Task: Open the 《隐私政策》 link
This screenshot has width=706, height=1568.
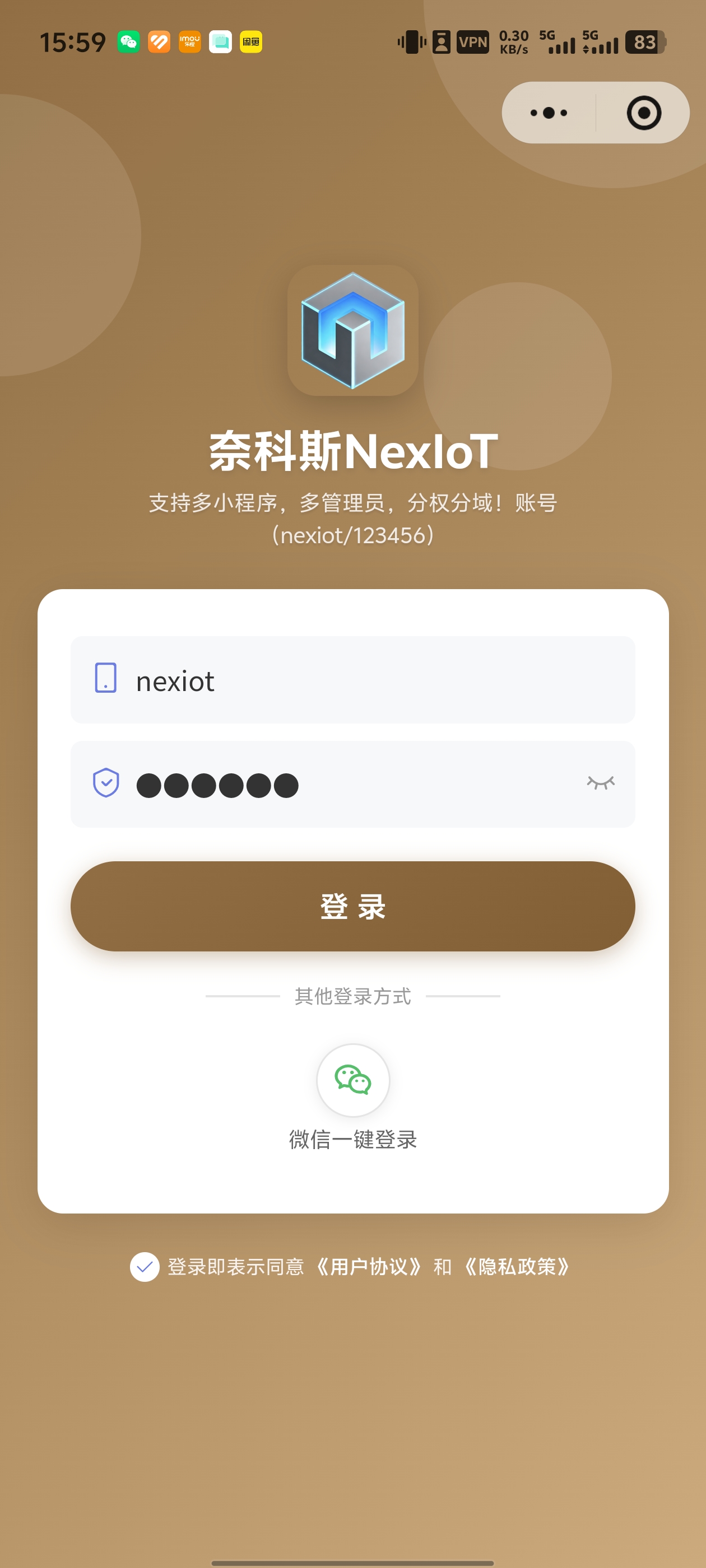Action: [x=517, y=1267]
